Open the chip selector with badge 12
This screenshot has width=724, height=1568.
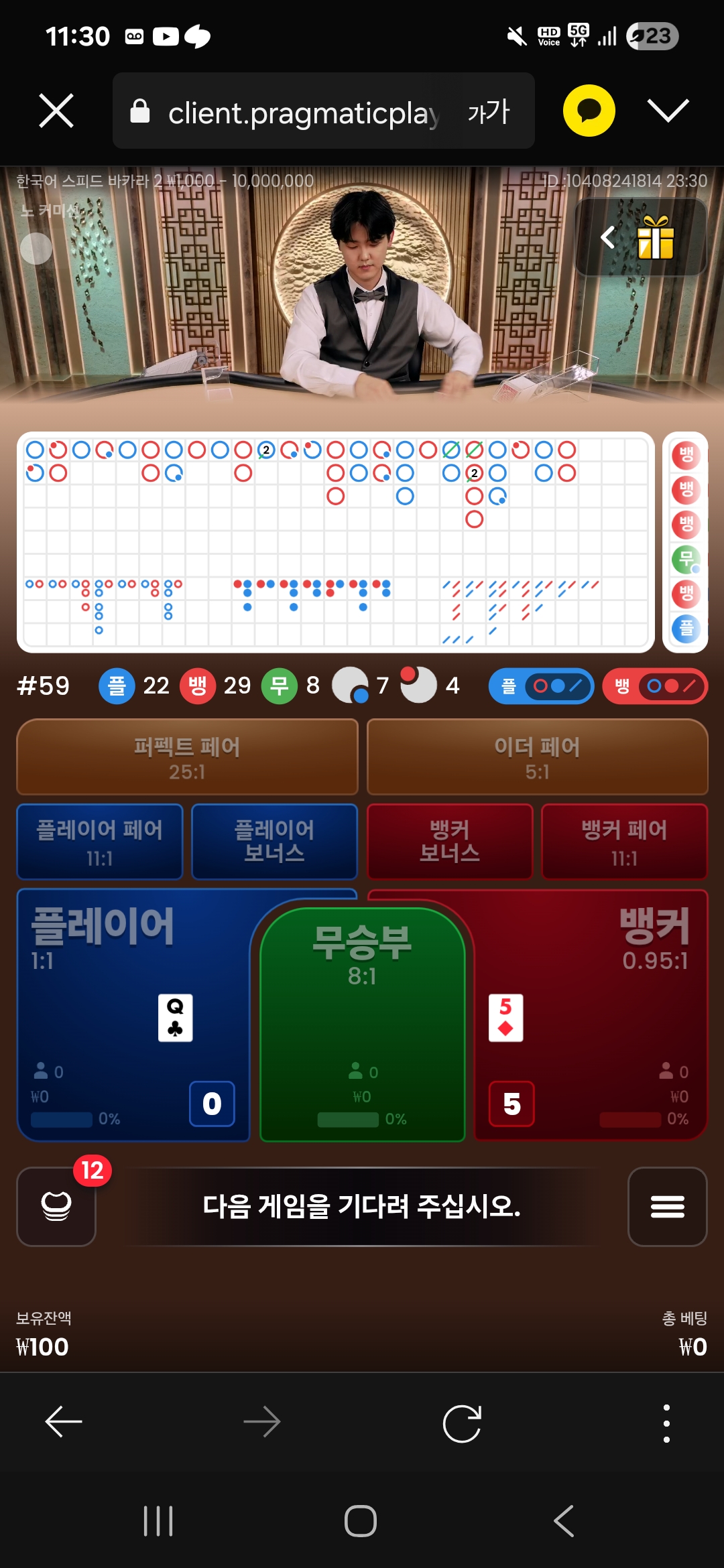(56, 1207)
